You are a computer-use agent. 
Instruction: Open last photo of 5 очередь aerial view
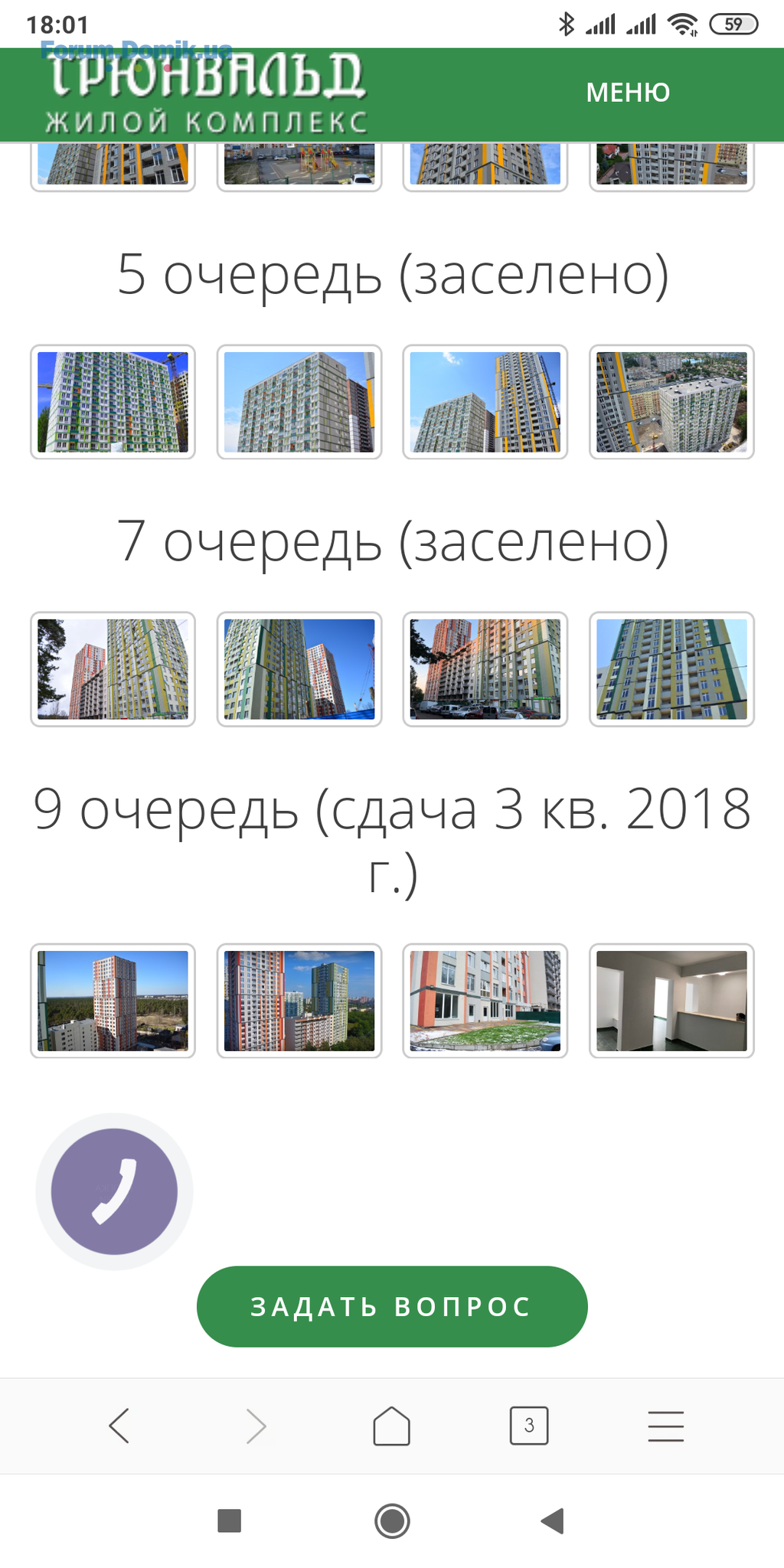tap(671, 402)
